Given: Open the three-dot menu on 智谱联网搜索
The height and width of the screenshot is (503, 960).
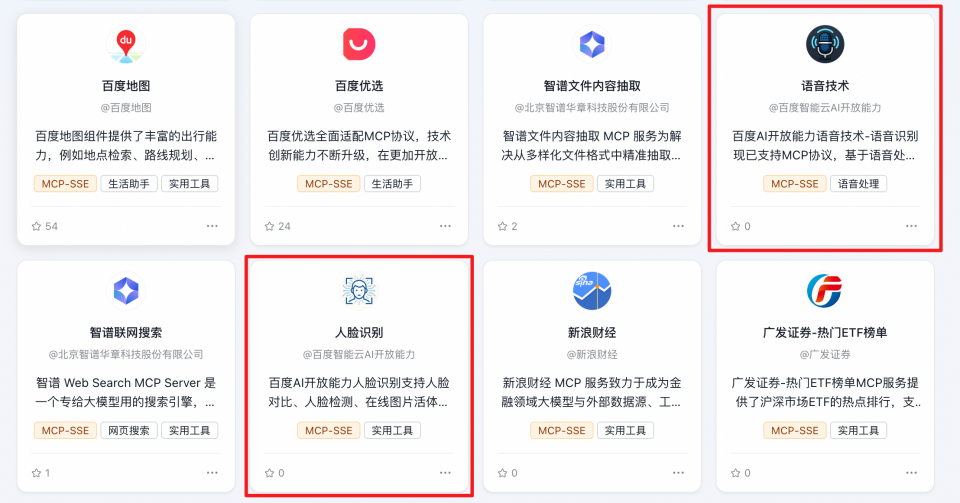Looking at the screenshot, I should [212, 473].
